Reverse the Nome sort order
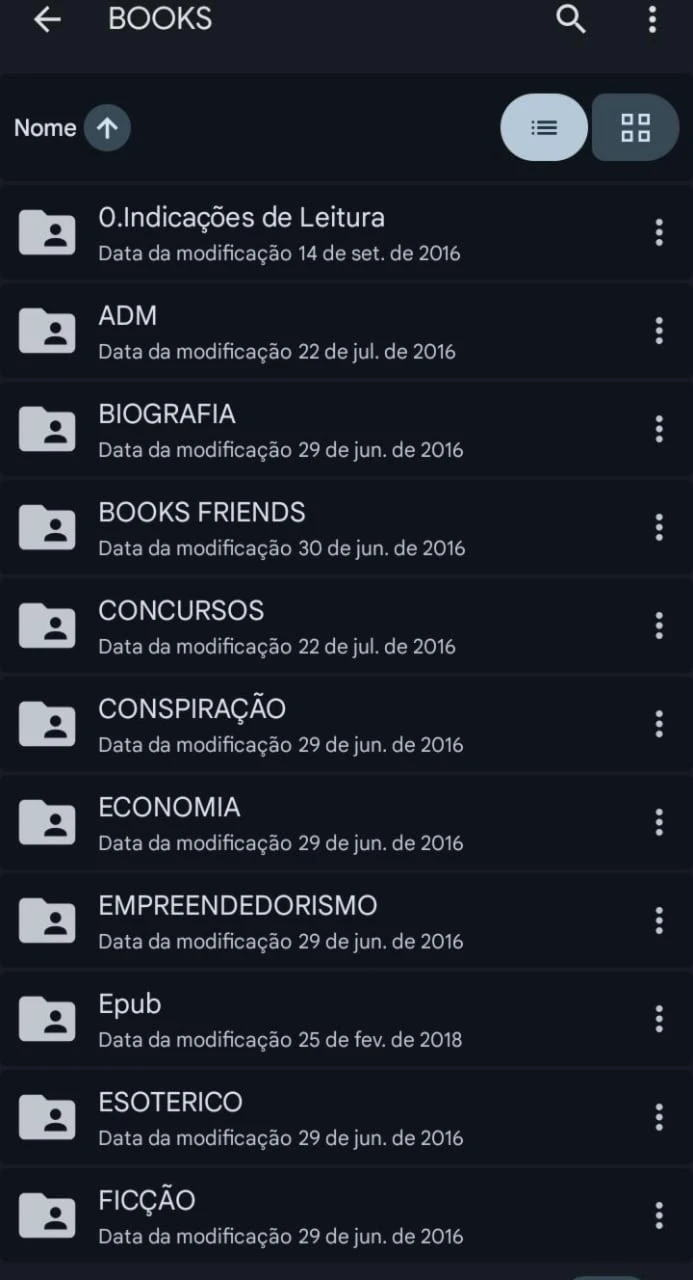The height and width of the screenshot is (1280, 693). 107,128
